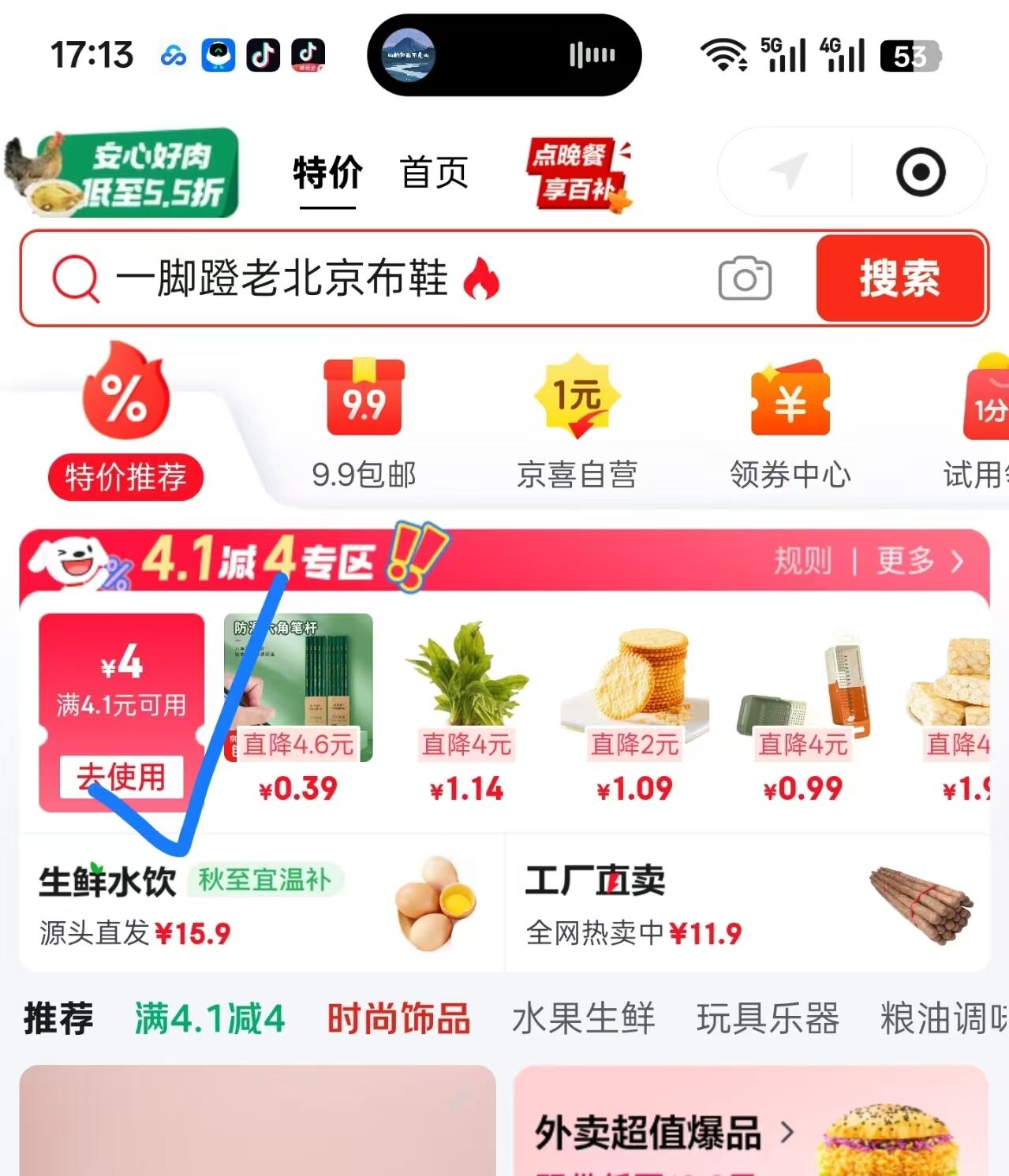This screenshot has height=1176, width=1009.
Task: Open the 点晚餐享百补 promotion
Action: [x=578, y=174]
